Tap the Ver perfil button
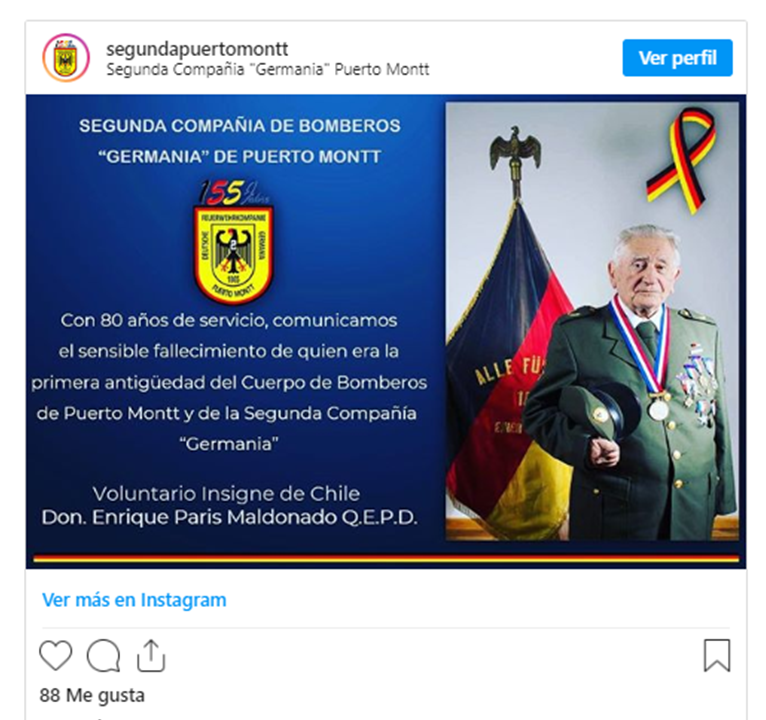 [x=677, y=58]
